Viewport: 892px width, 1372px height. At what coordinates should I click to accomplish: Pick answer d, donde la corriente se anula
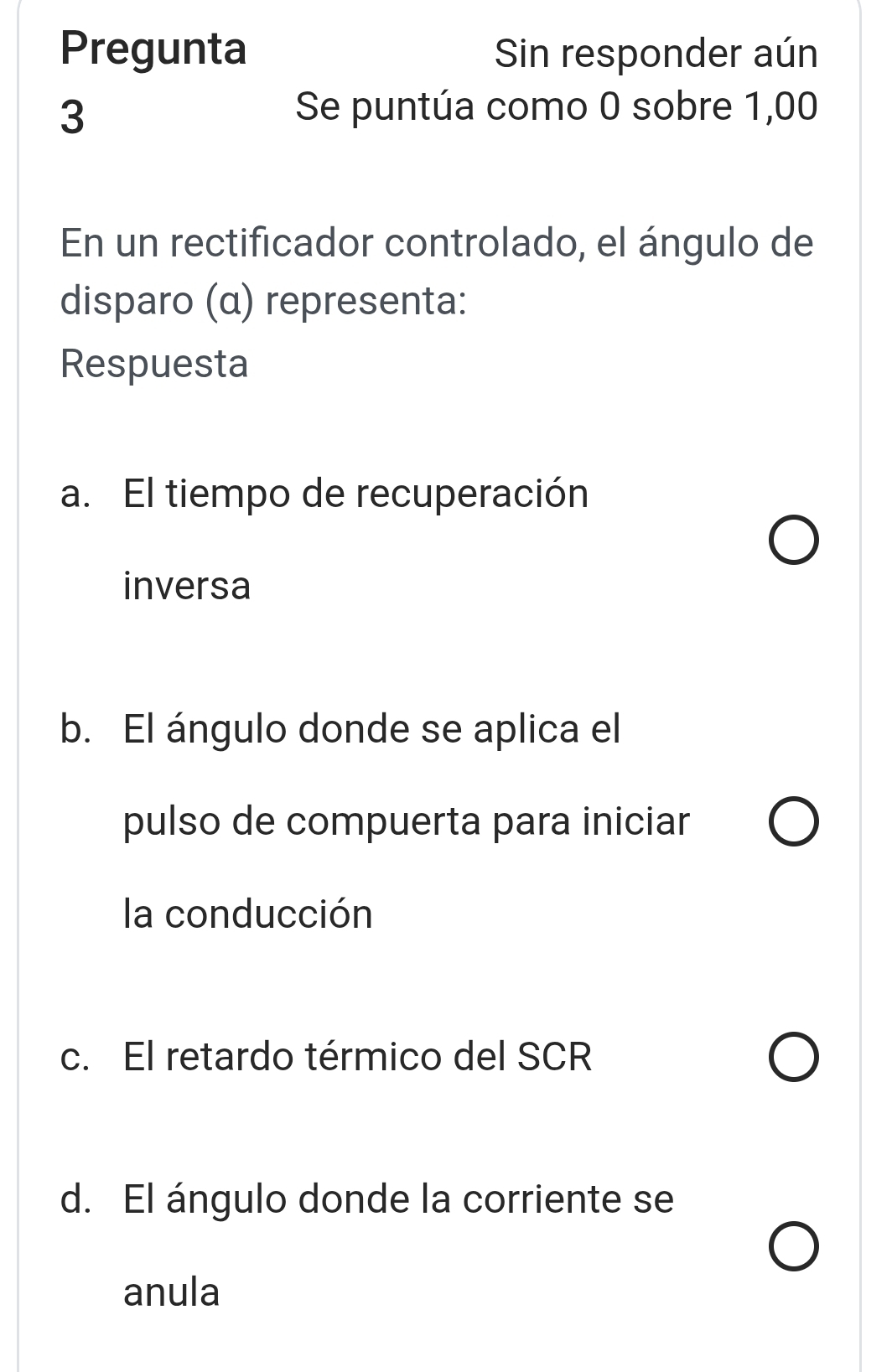tap(792, 1246)
